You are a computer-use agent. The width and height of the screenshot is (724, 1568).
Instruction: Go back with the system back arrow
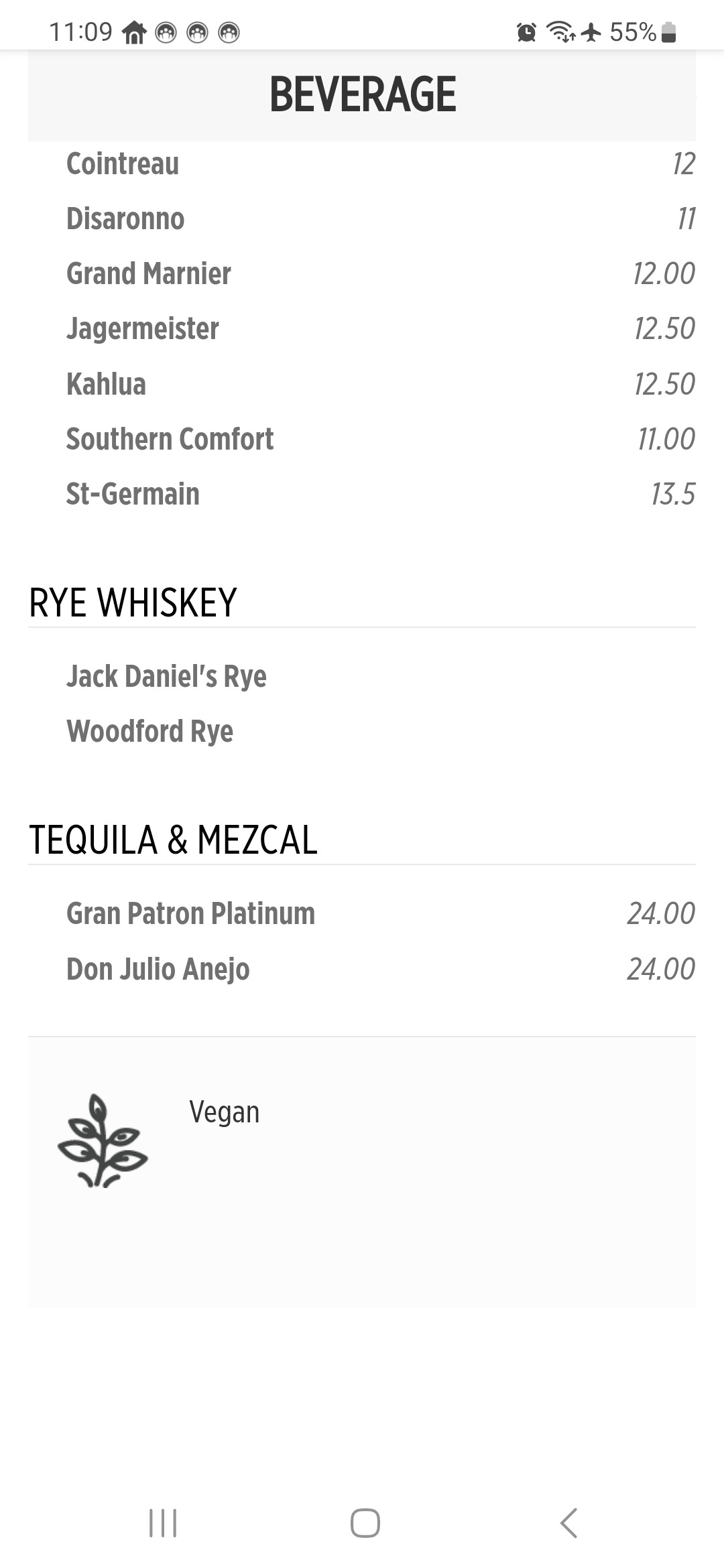coord(568,1522)
